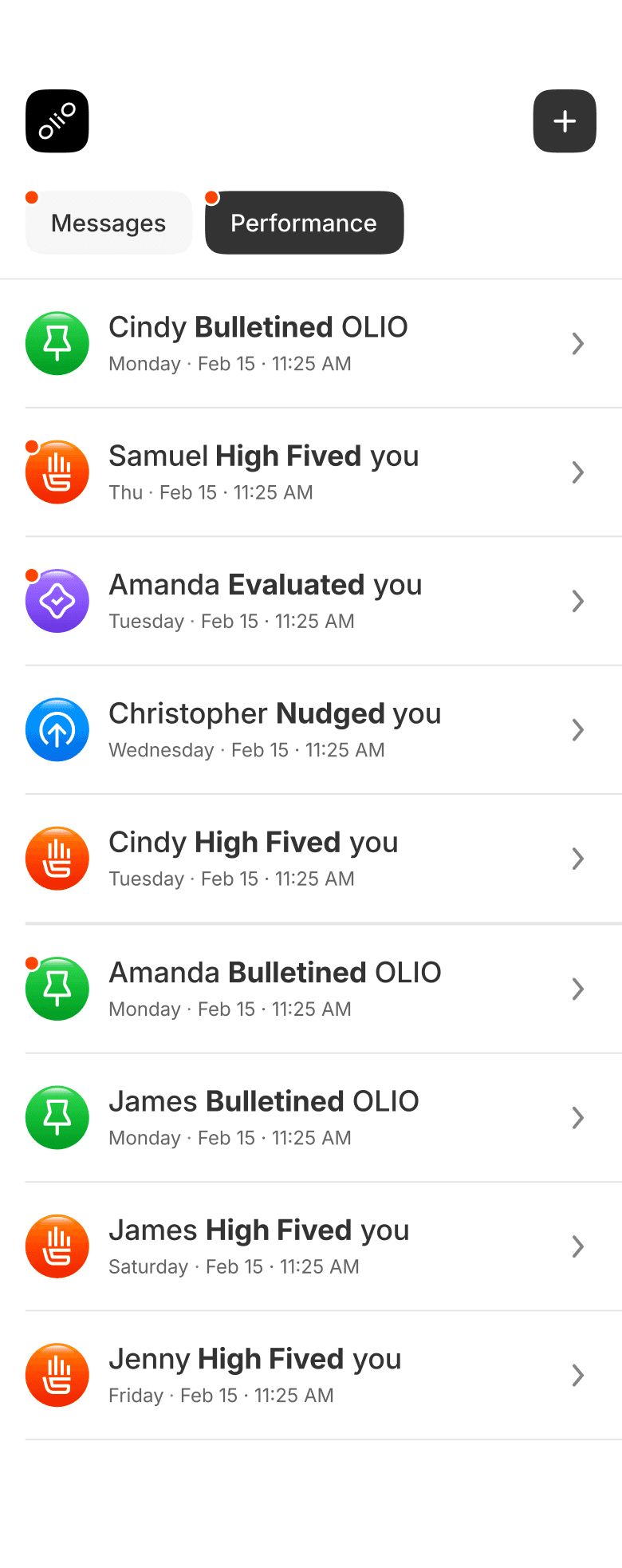The width and height of the screenshot is (622, 1568).
Task: Switch to the Messages tab
Action: click(108, 223)
